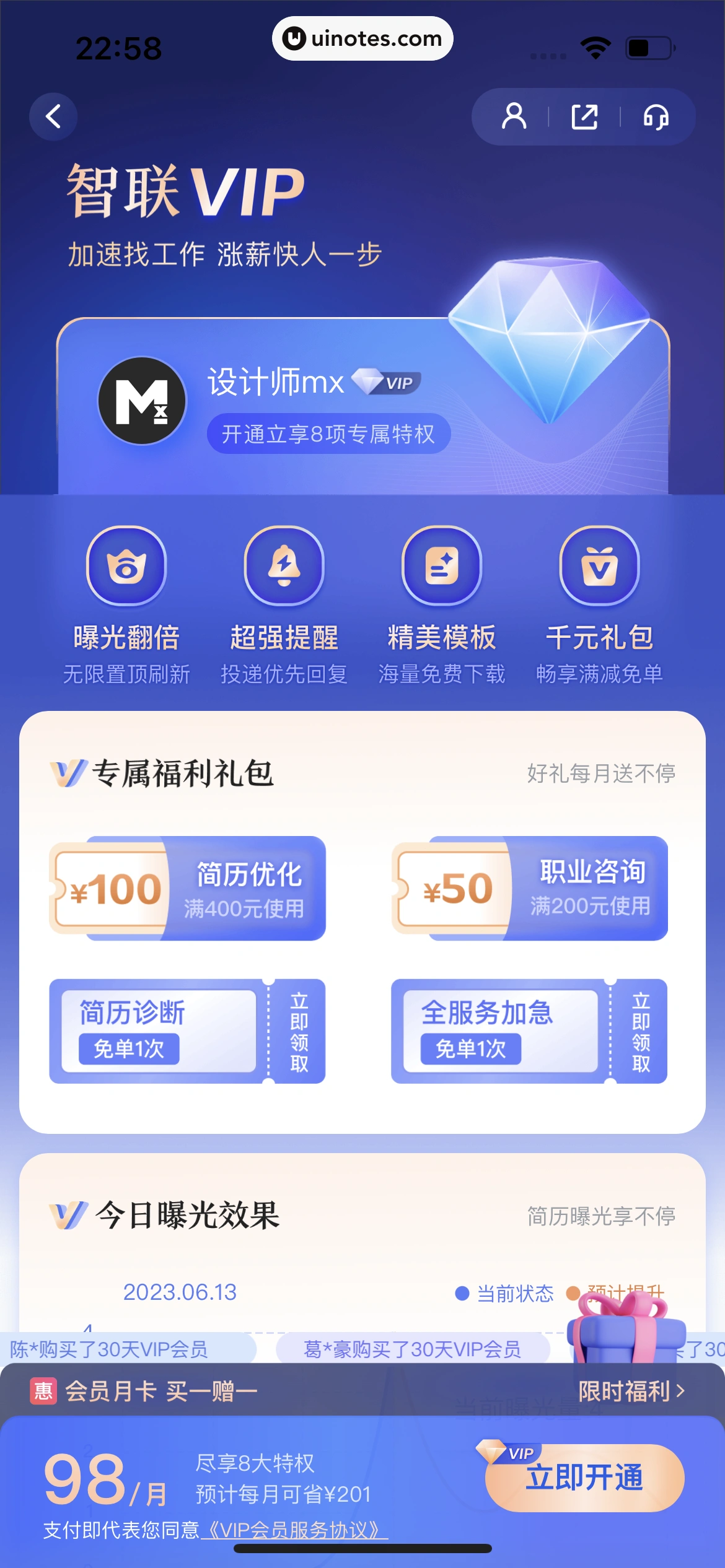Claim the 简历诊断 free coupon
Viewport: 725px width, 1568px height.
[299, 1031]
